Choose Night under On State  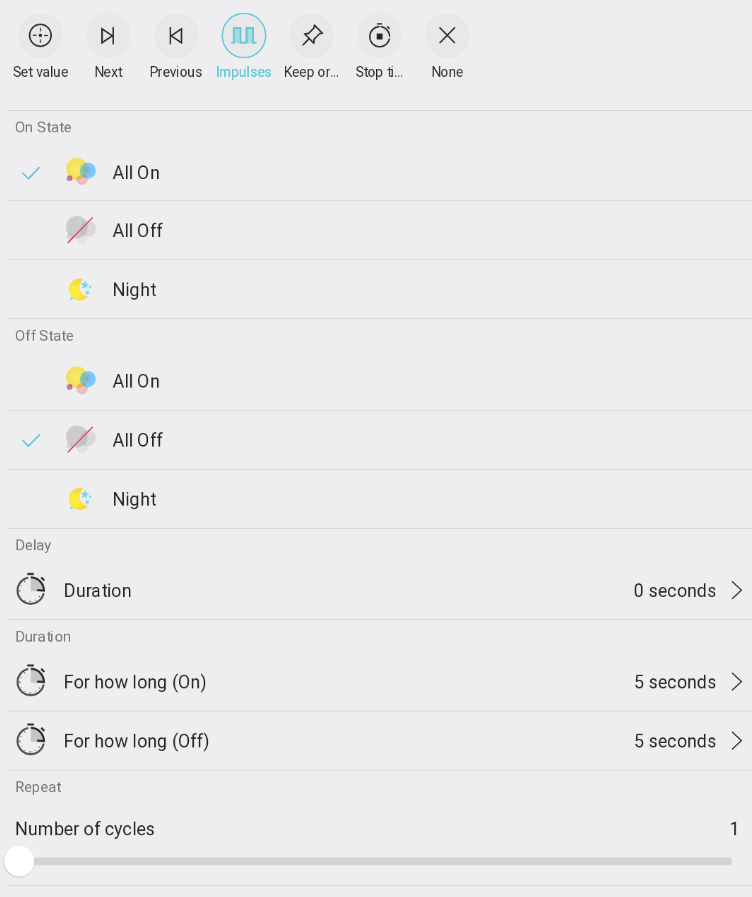134,290
